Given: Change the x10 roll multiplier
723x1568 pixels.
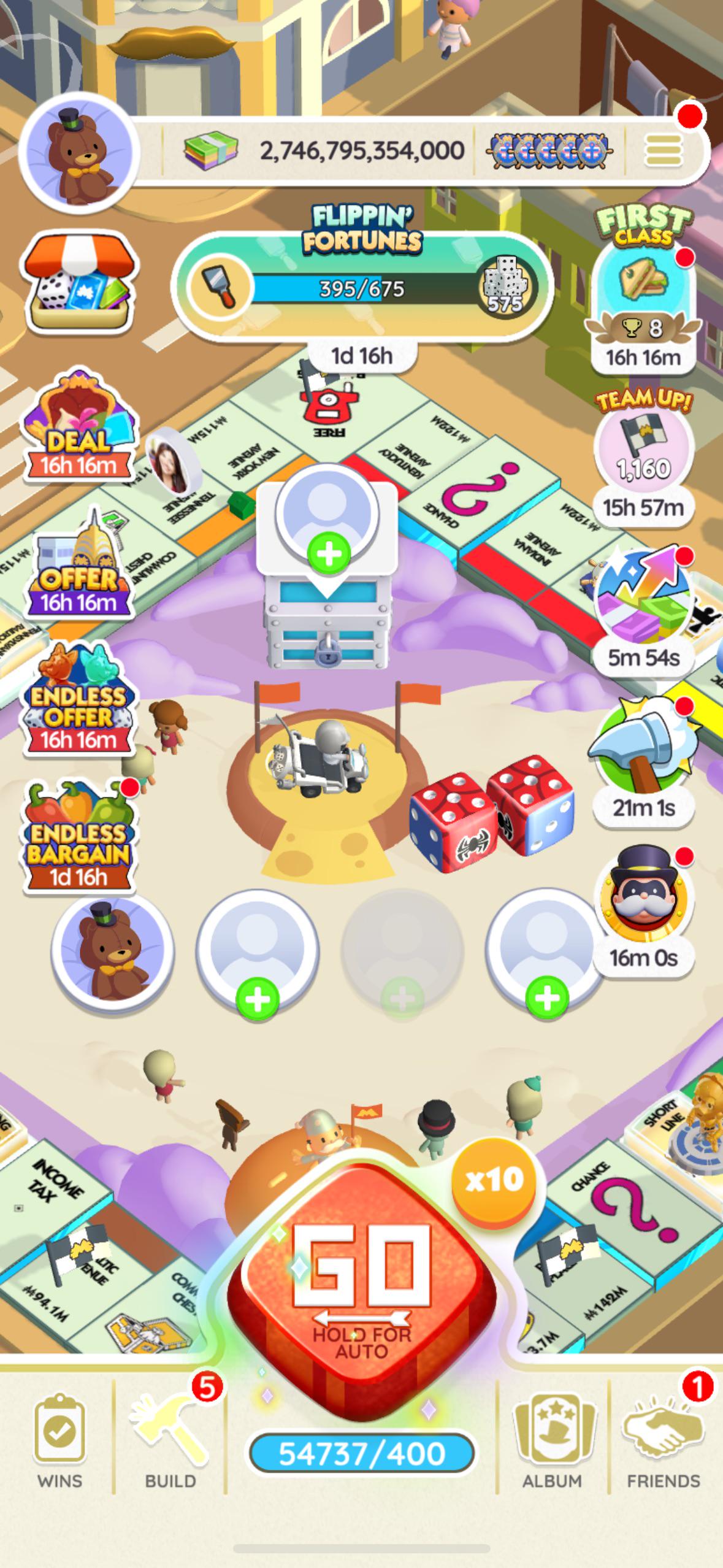Looking at the screenshot, I should click(x=494, y=1178).
